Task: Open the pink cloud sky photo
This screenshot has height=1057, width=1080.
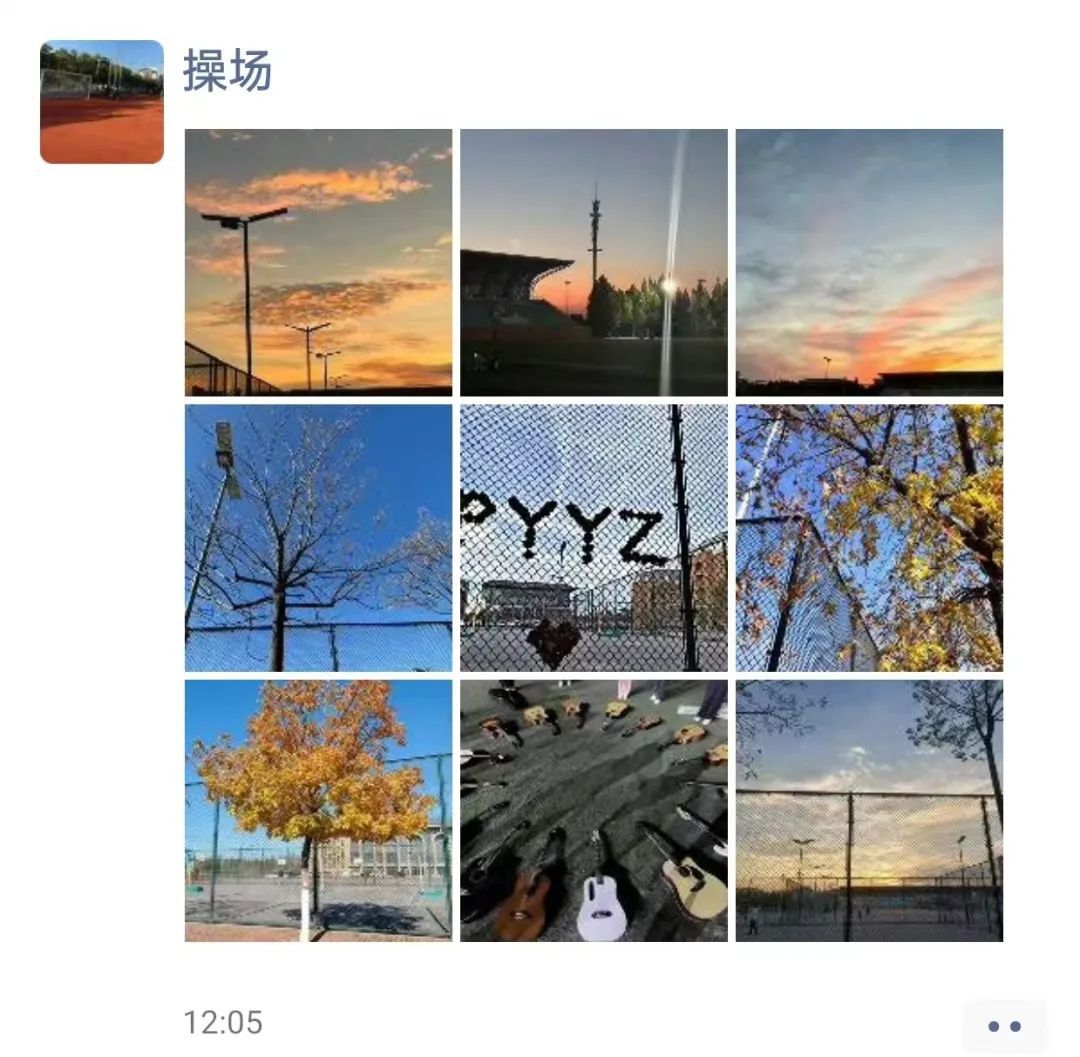Action: click(x=869, y=262)
